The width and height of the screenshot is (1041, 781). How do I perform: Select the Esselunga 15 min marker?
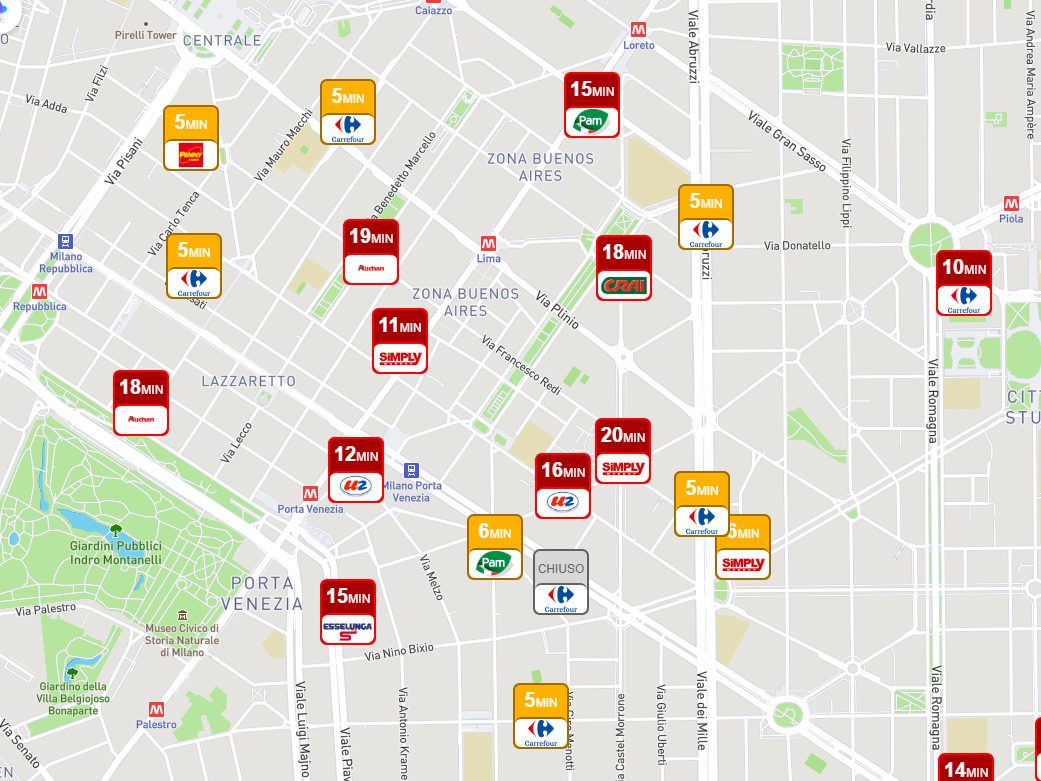click(x=348, y=612)
